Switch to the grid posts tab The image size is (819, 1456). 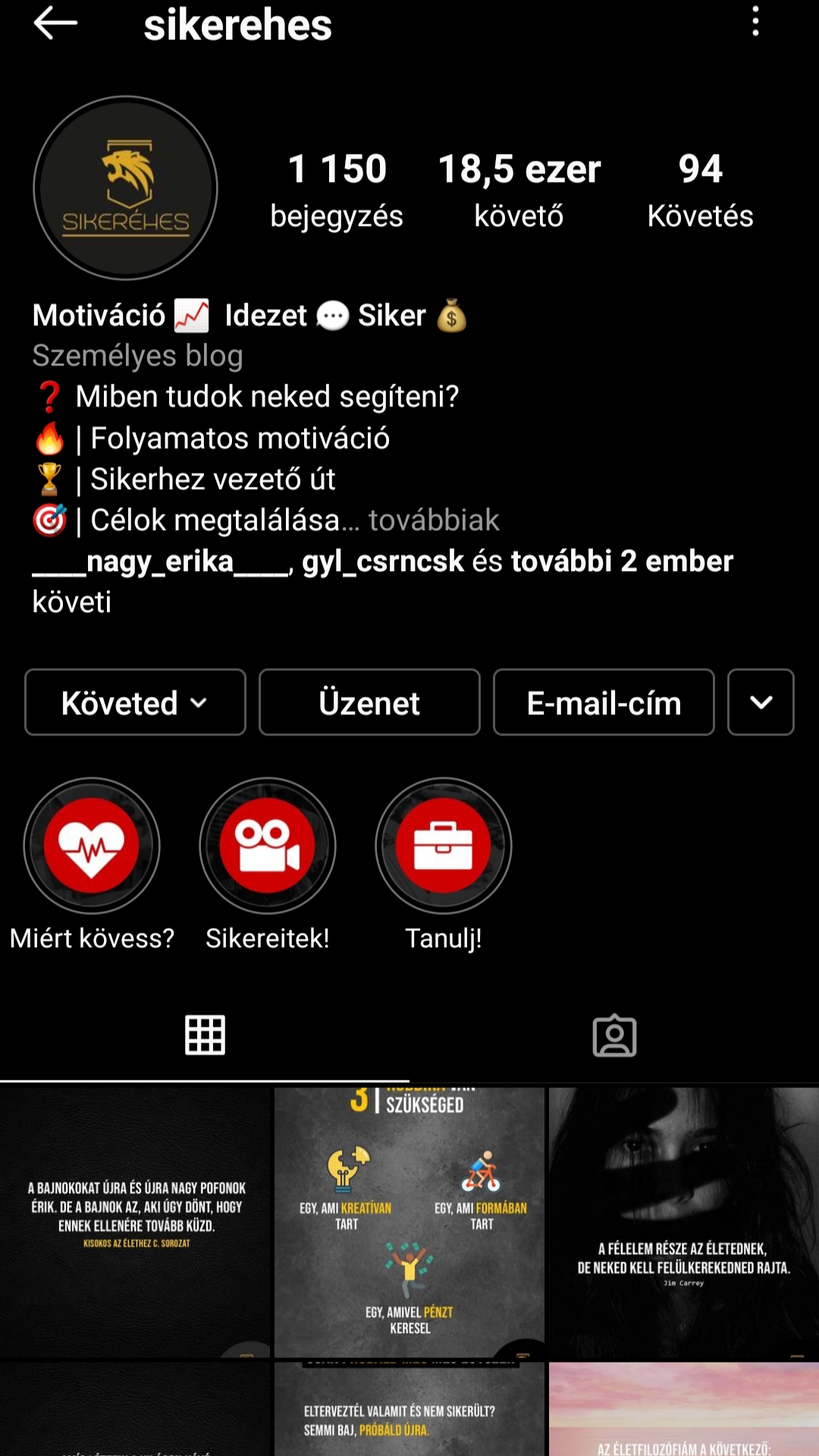(x=205, y=1035)
